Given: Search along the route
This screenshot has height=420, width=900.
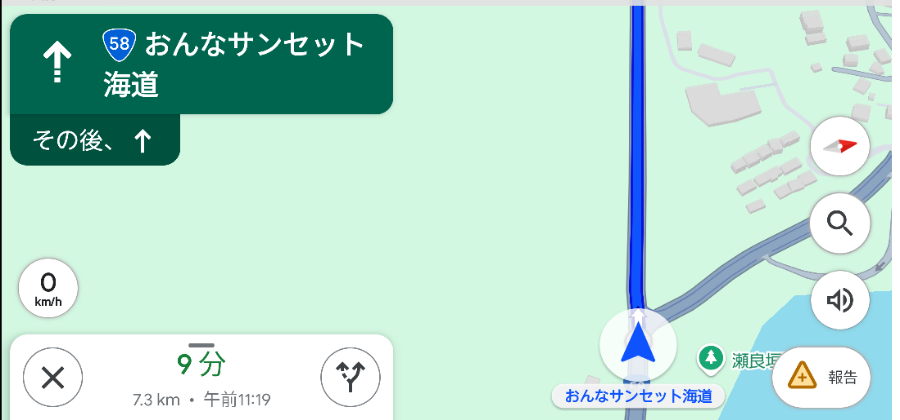Looking at the screenshot, I should 840,223.
